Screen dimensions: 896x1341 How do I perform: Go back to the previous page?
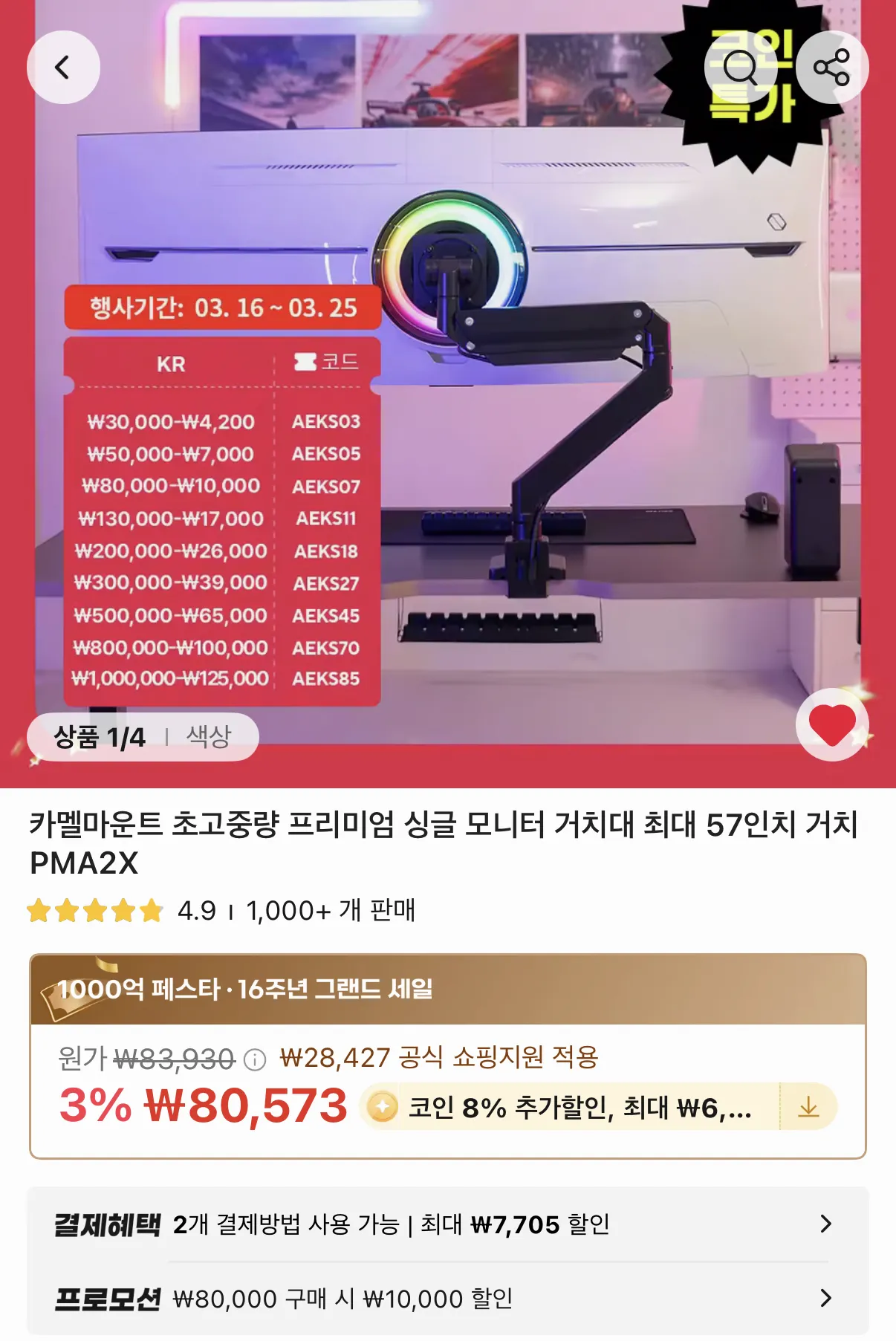pos(63,68)
